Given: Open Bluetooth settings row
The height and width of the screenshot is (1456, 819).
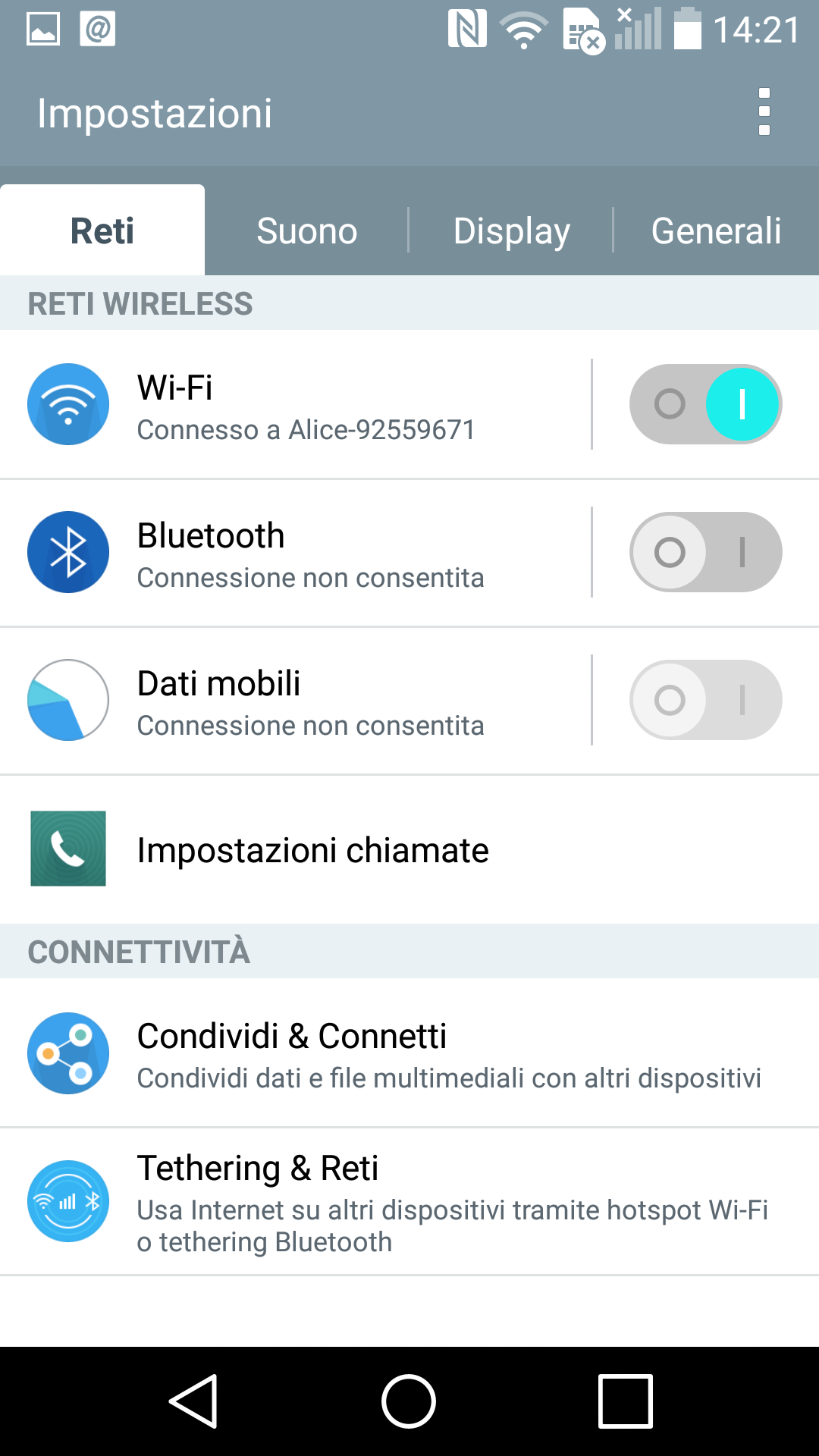Looking at the screenshot, I should pos(296,552).
